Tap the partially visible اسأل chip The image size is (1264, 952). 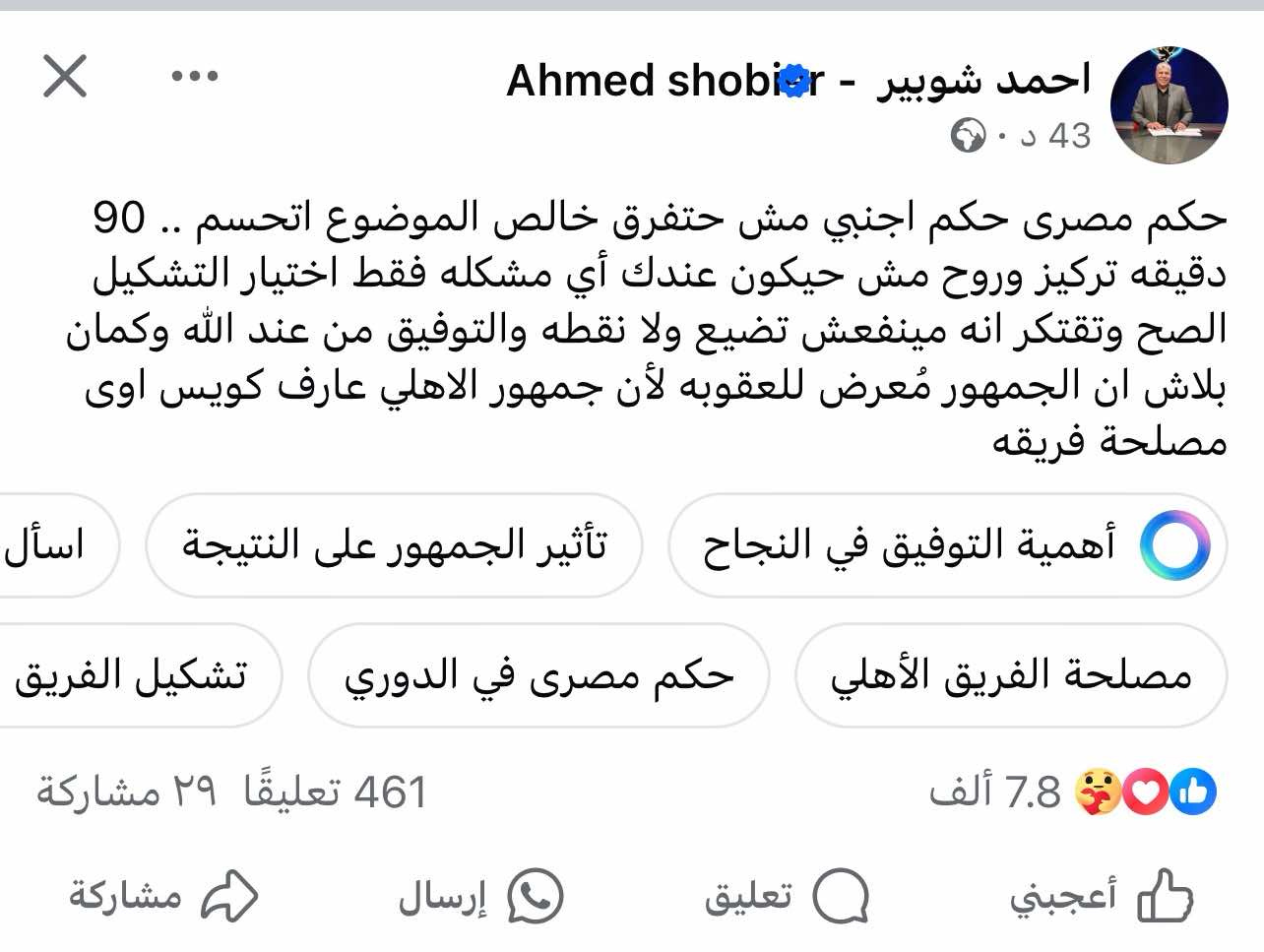(x=49, y=545)
